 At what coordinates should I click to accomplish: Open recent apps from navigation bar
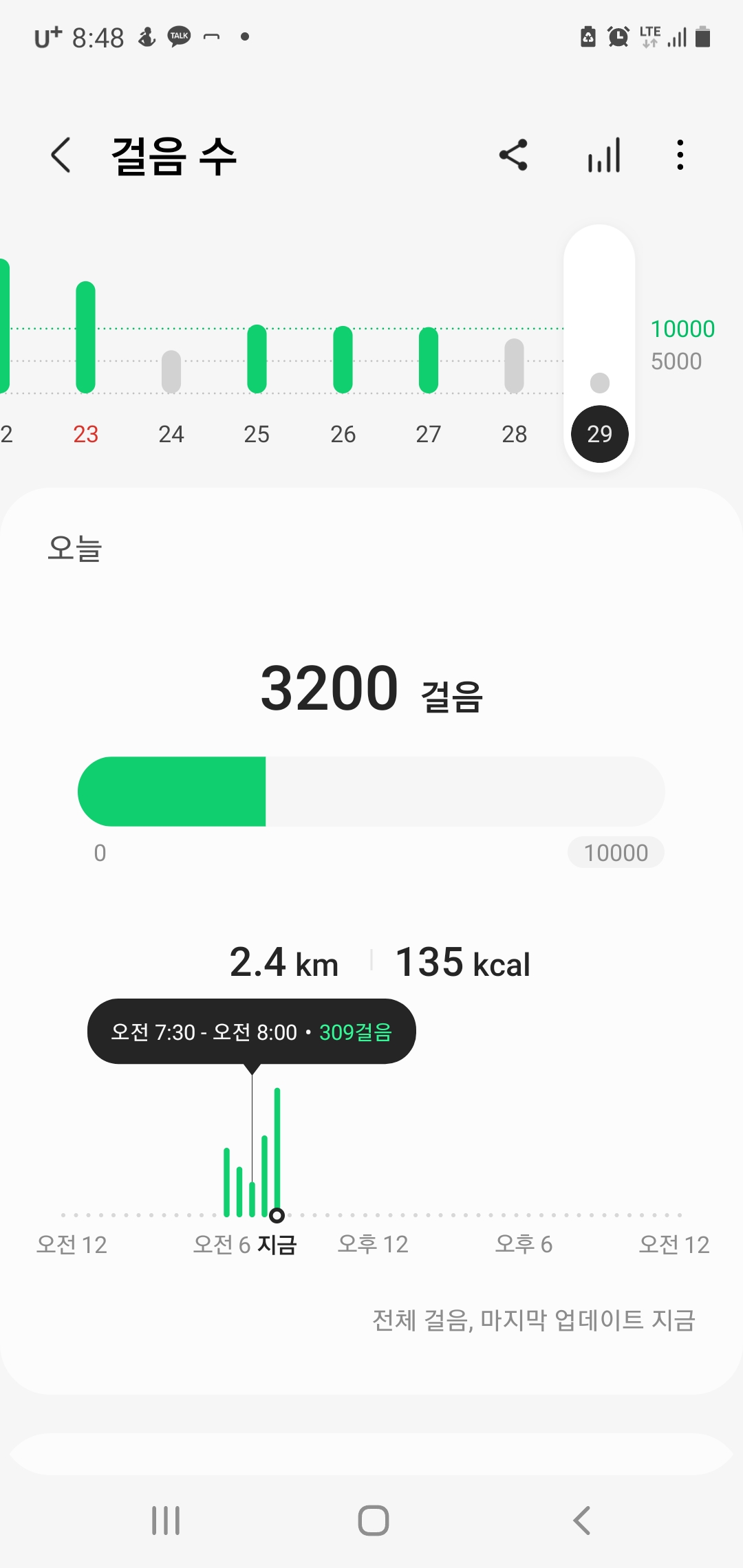[x=166, y=1520]
